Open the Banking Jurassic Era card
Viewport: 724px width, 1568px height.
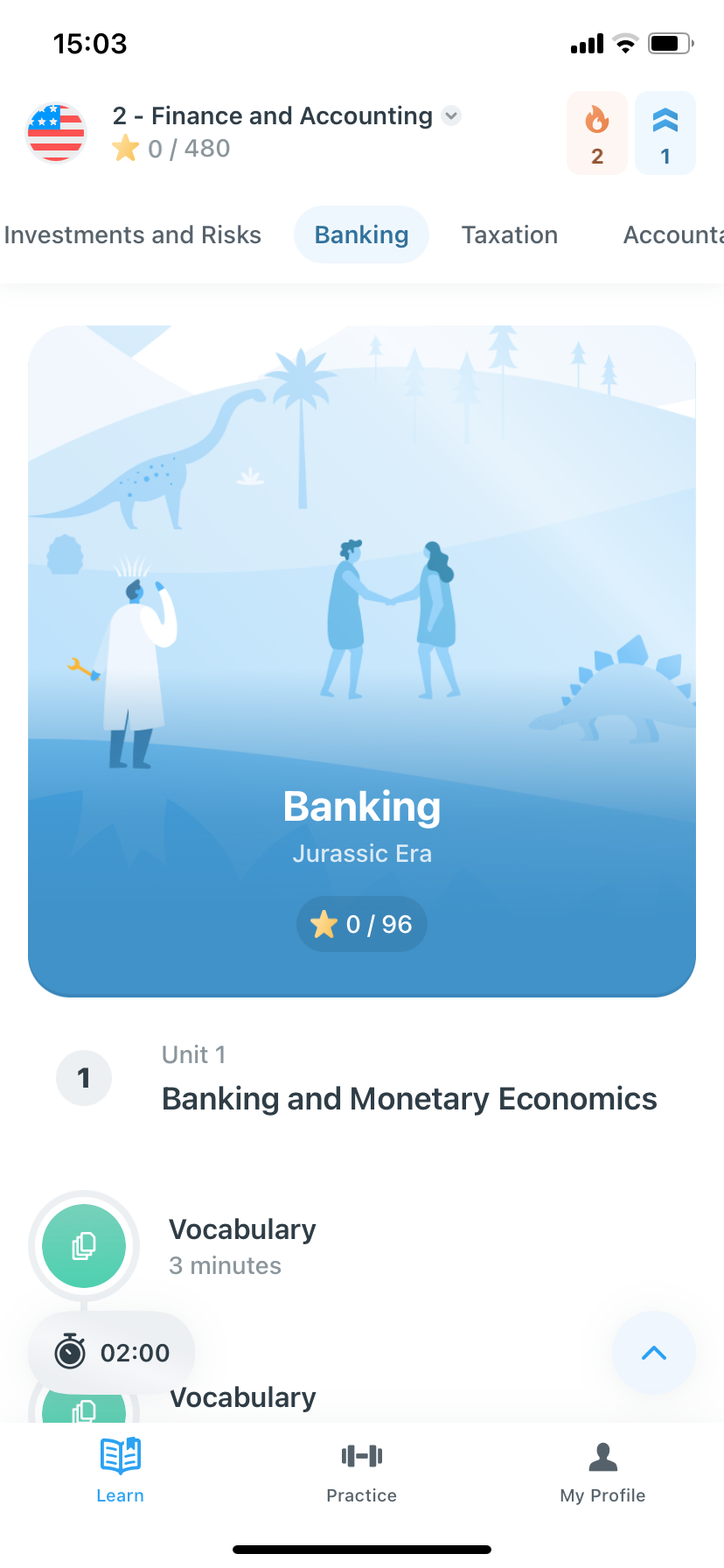pyautogui.click(x=361, y=661)
